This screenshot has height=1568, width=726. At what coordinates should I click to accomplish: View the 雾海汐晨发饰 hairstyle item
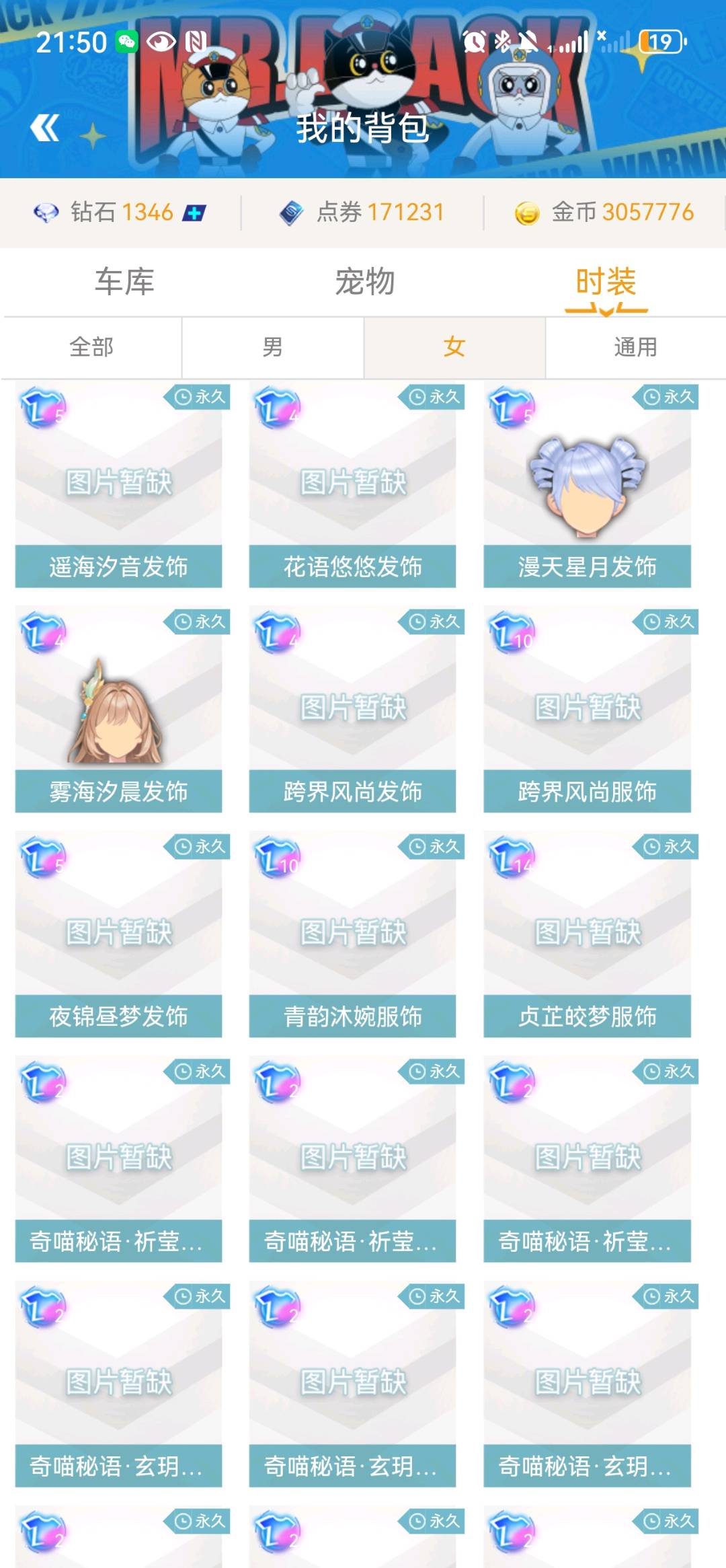(118, 710)
